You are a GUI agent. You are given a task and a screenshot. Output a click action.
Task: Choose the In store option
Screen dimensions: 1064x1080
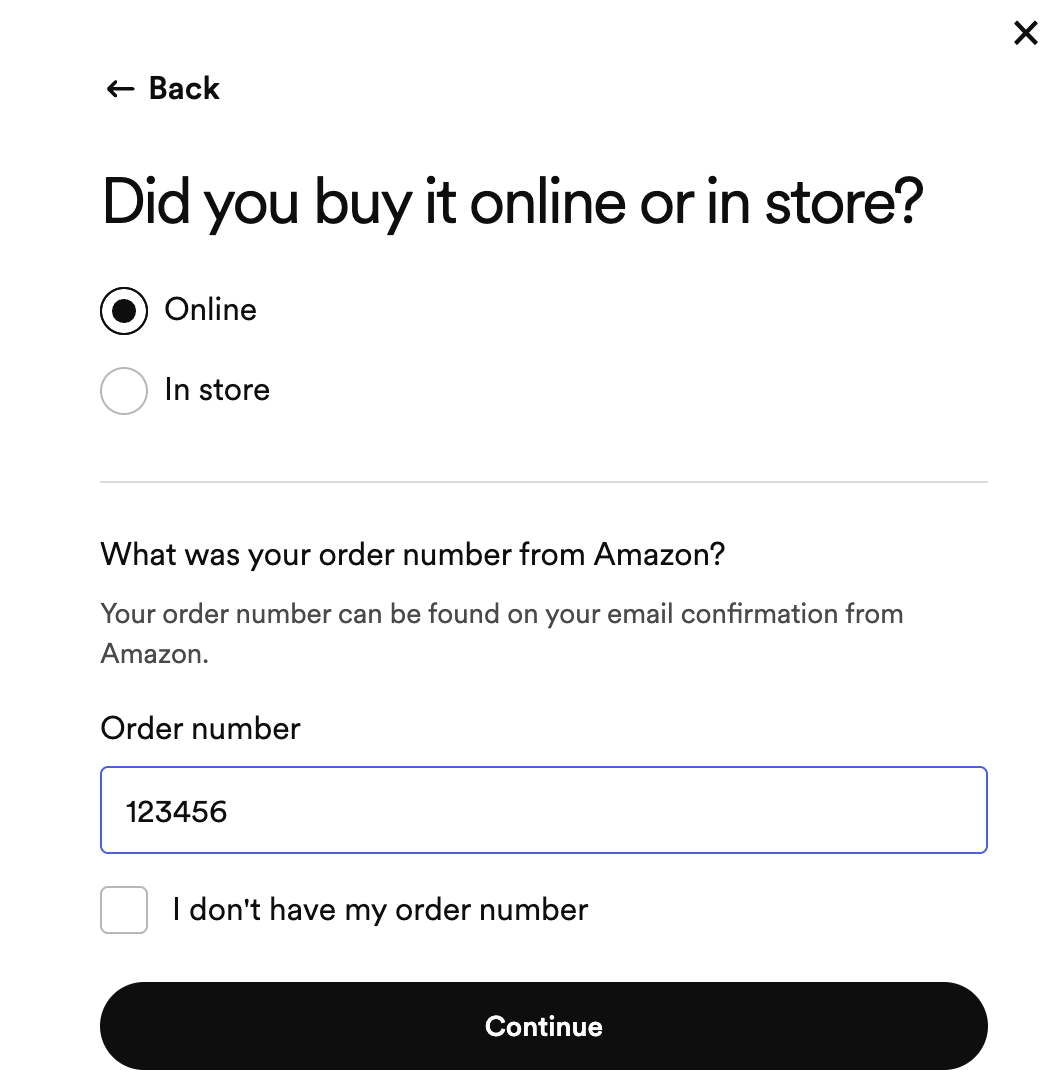124,390
